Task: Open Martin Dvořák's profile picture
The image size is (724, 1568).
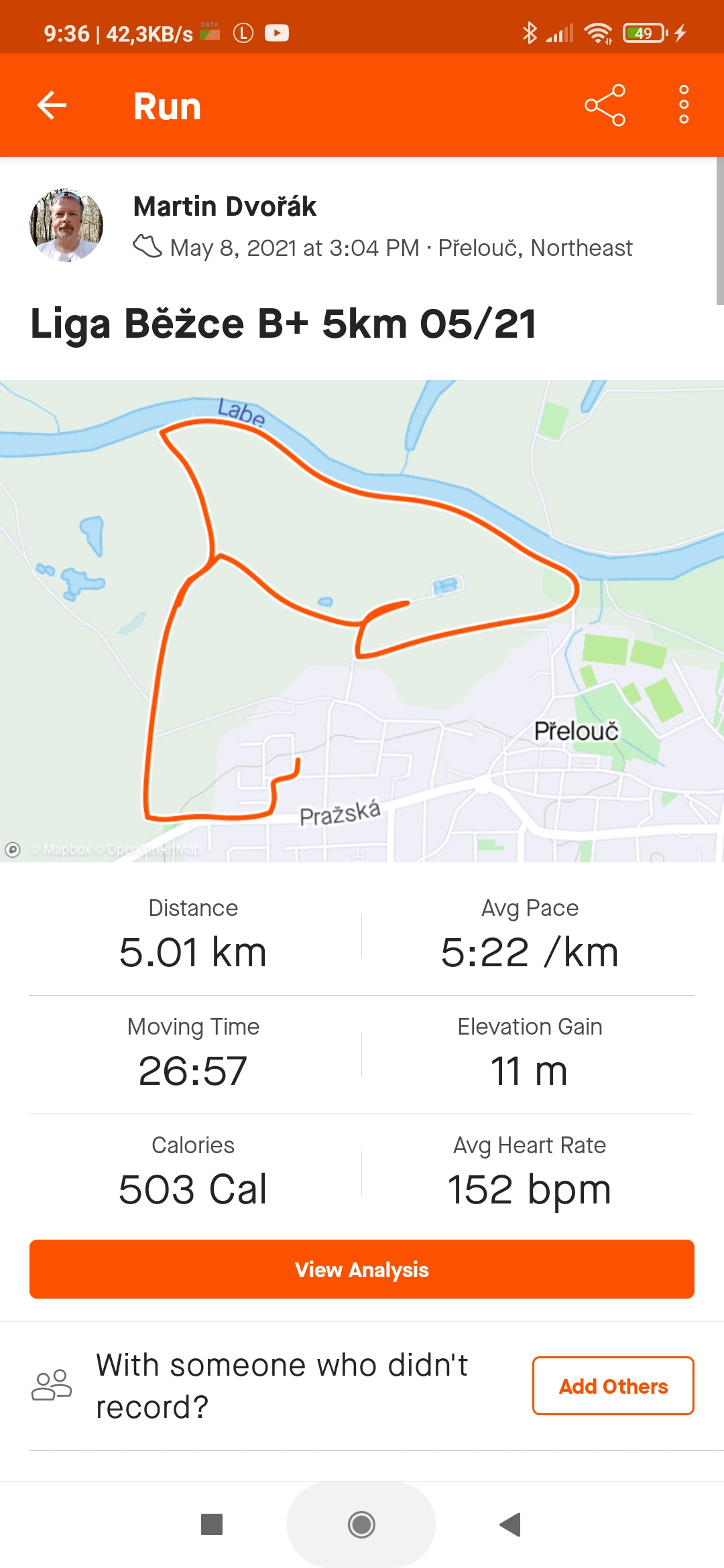Action: coord(66,225)
